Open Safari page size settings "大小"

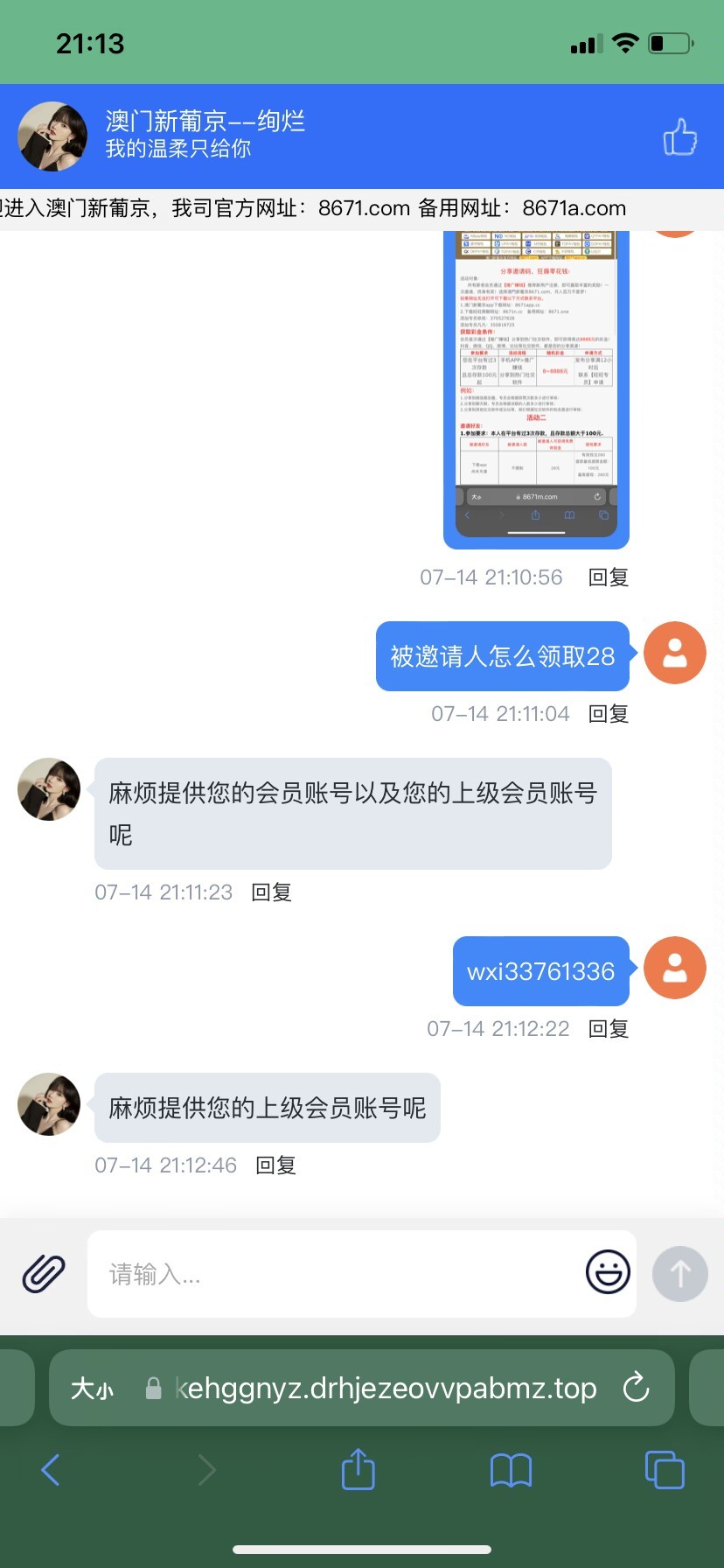92,1389
